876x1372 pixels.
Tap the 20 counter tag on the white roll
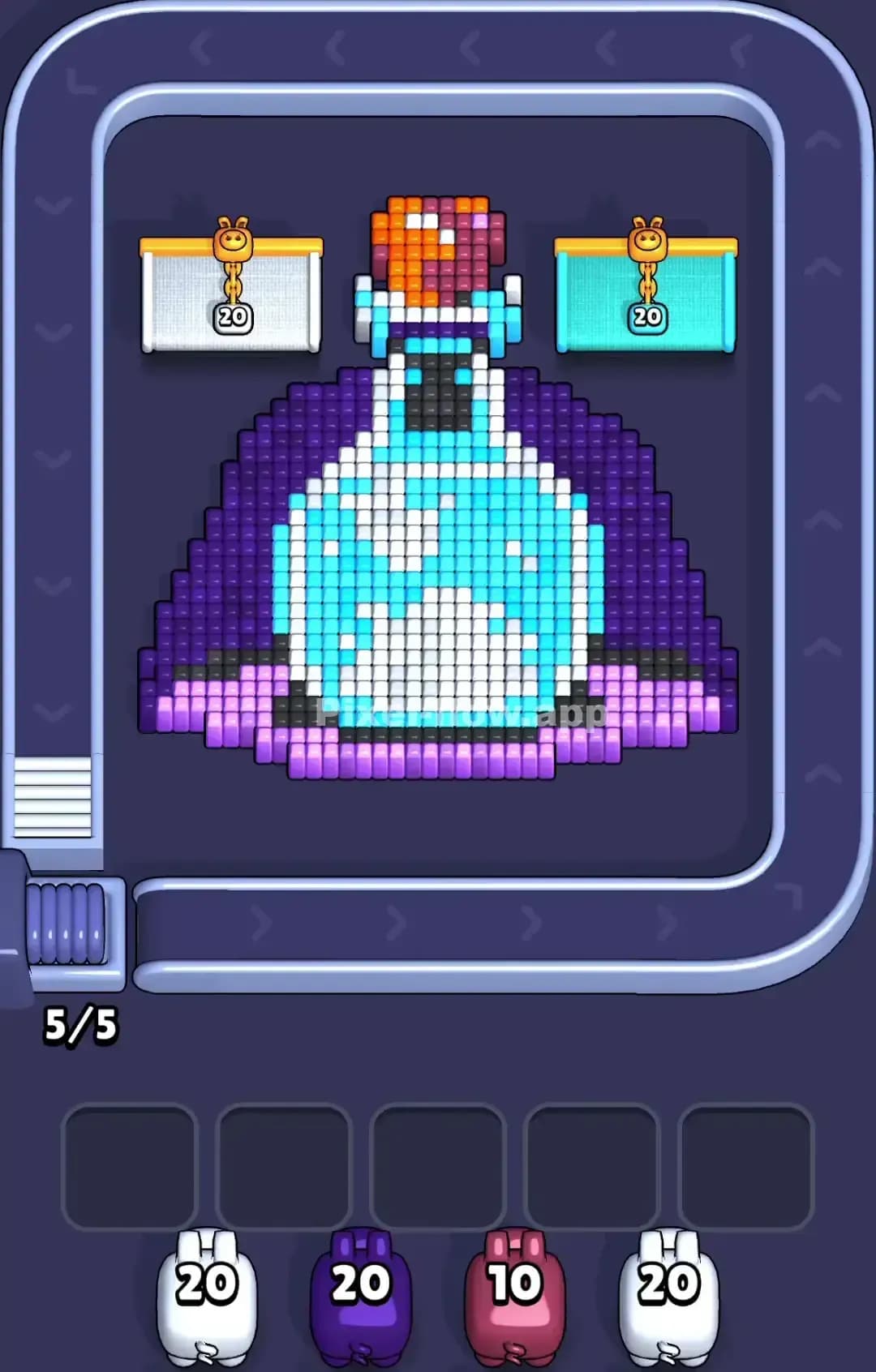(x=231, y=319)
